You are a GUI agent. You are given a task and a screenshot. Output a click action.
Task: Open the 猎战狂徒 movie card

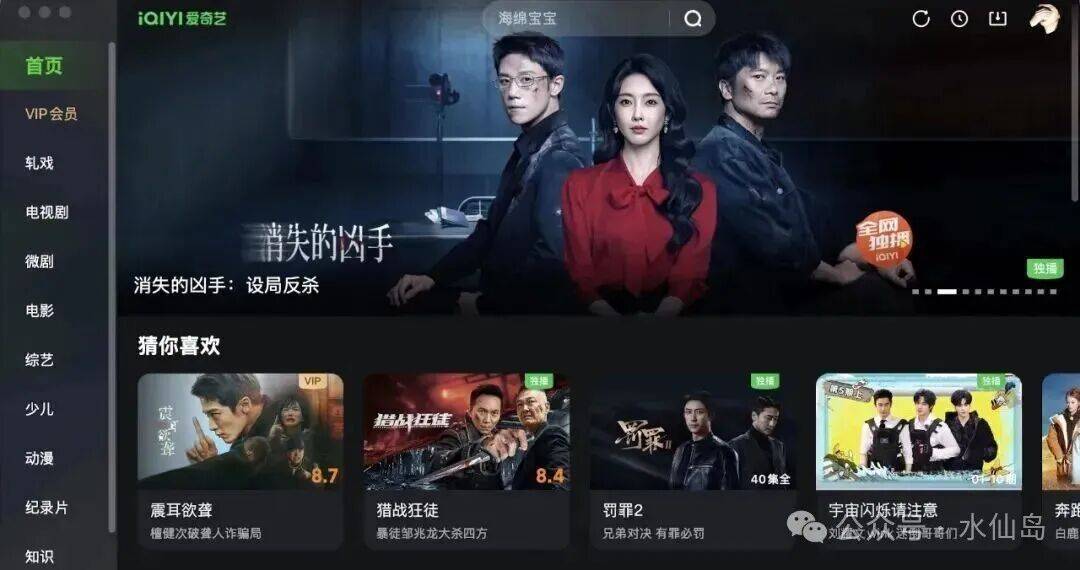466,432
